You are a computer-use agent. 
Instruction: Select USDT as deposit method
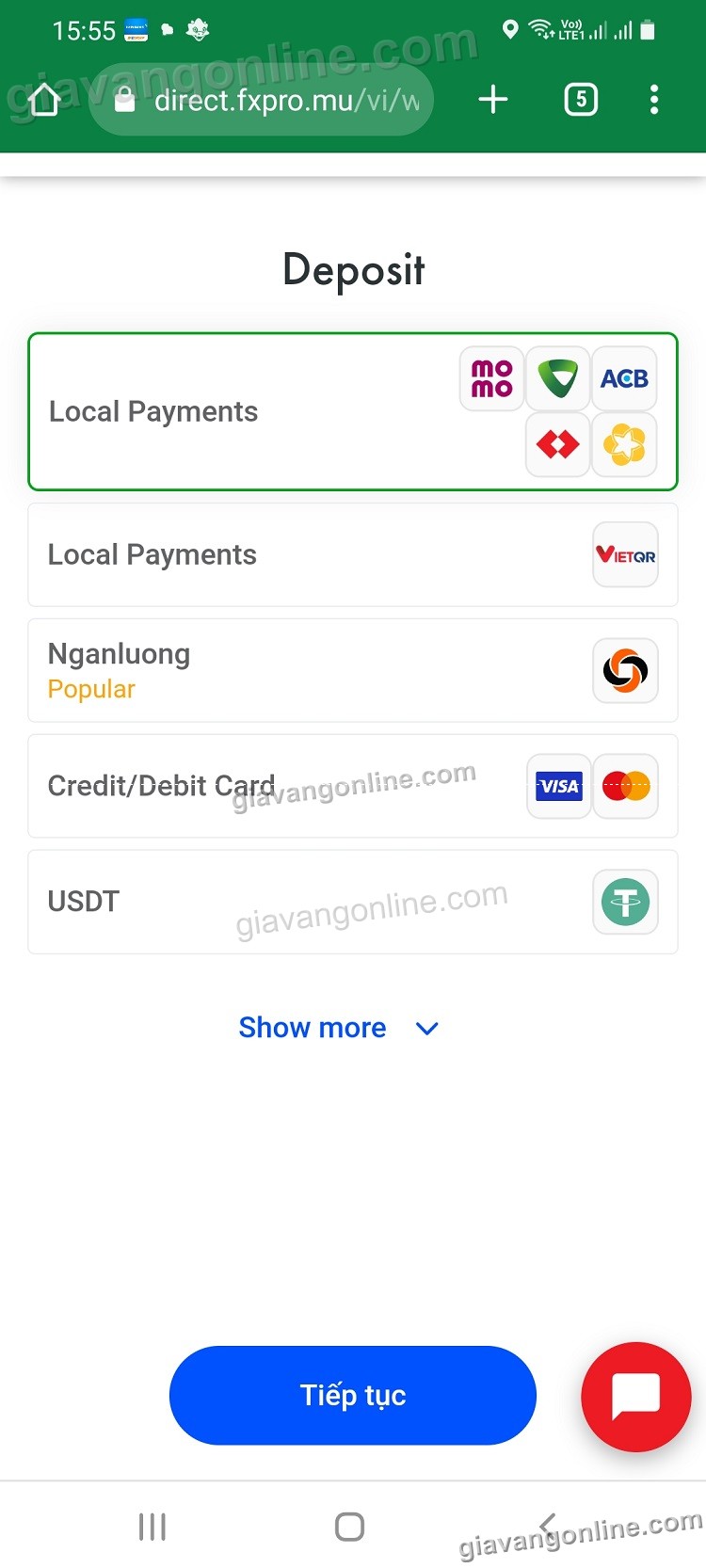click(352, 902)
